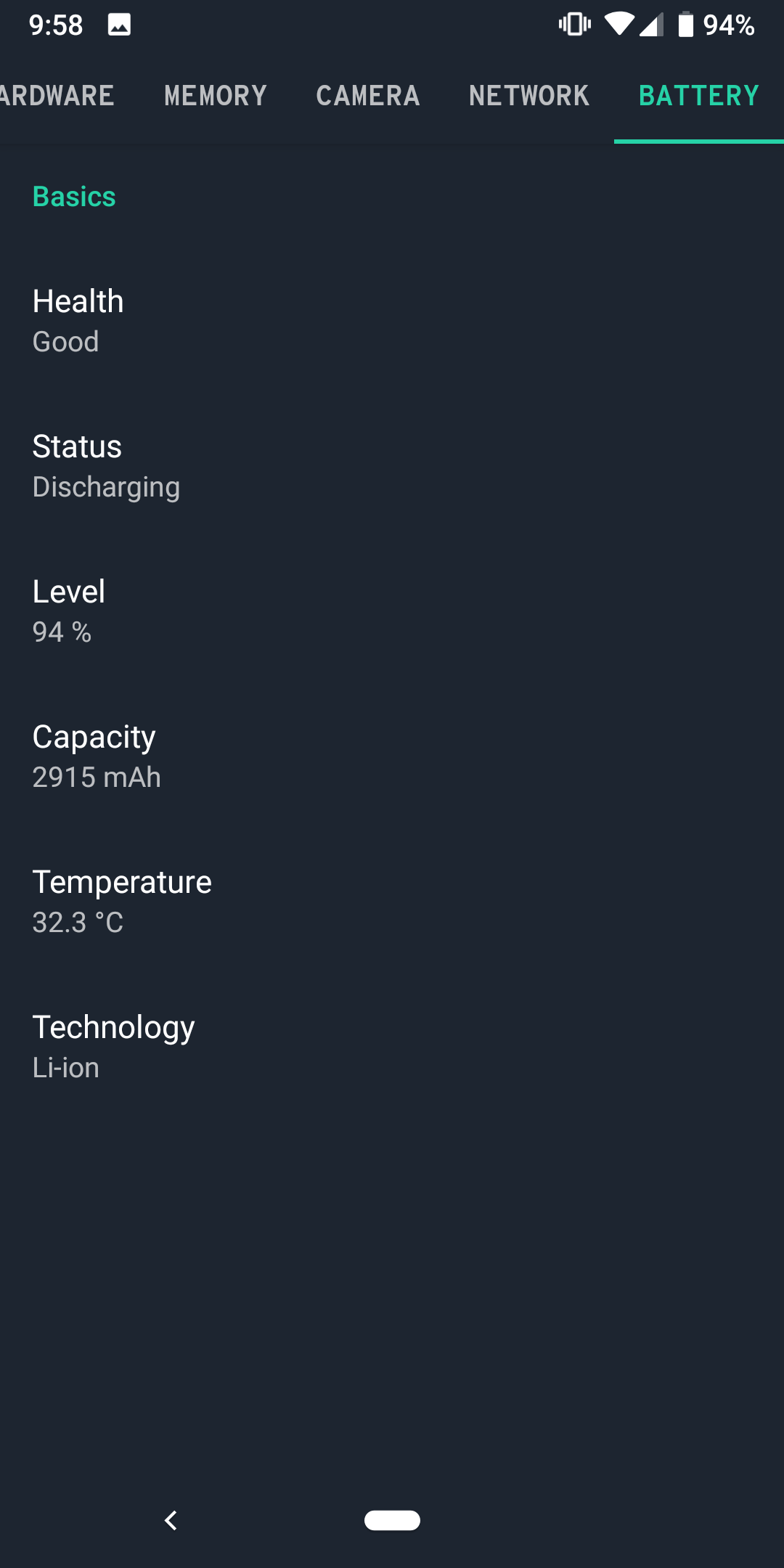Tap the Battery tab
Viewport: 784px width, 1568px height.
click(698, 96)
